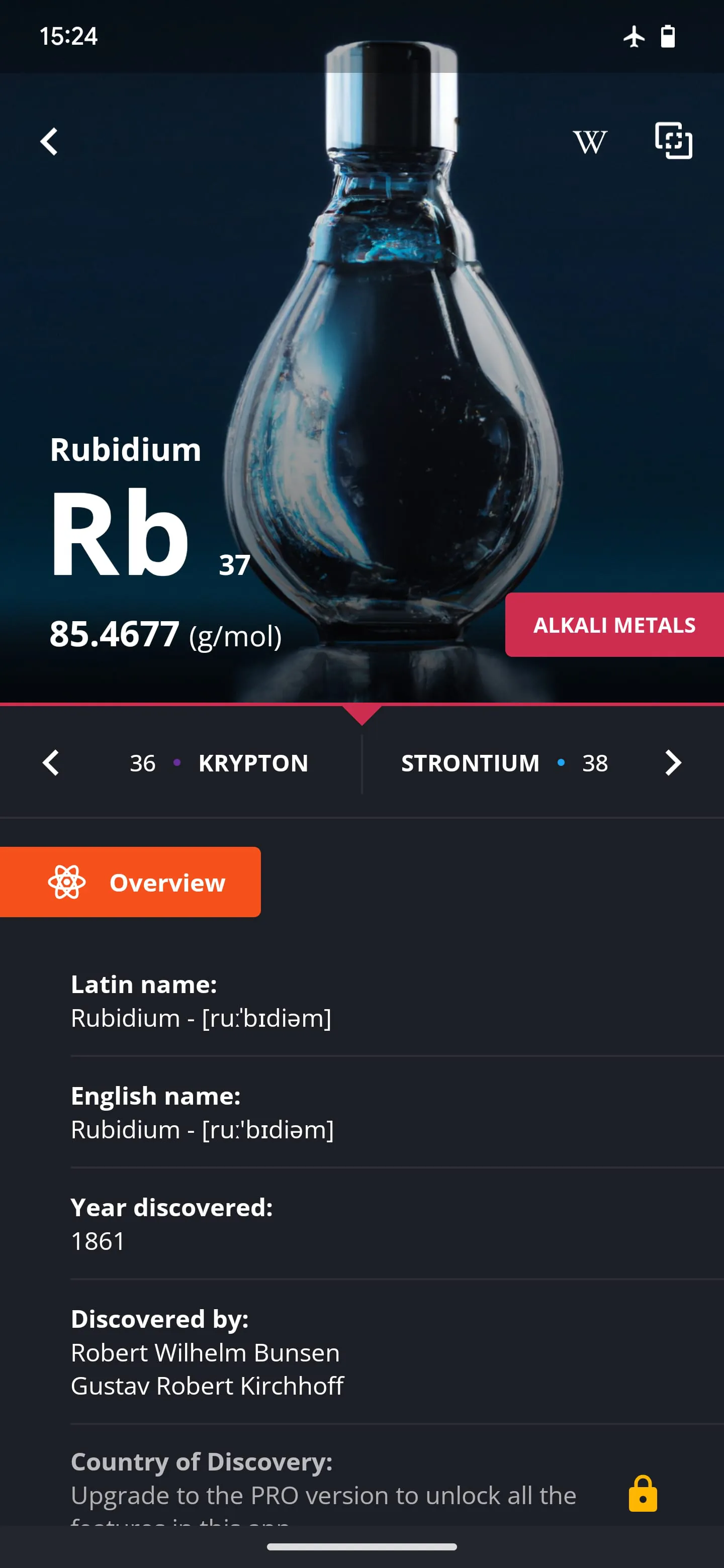This screenshot has height=1568, width=724.
Task: Tap the 15:24 clock in status bar
Action: [x=67, y=37]
